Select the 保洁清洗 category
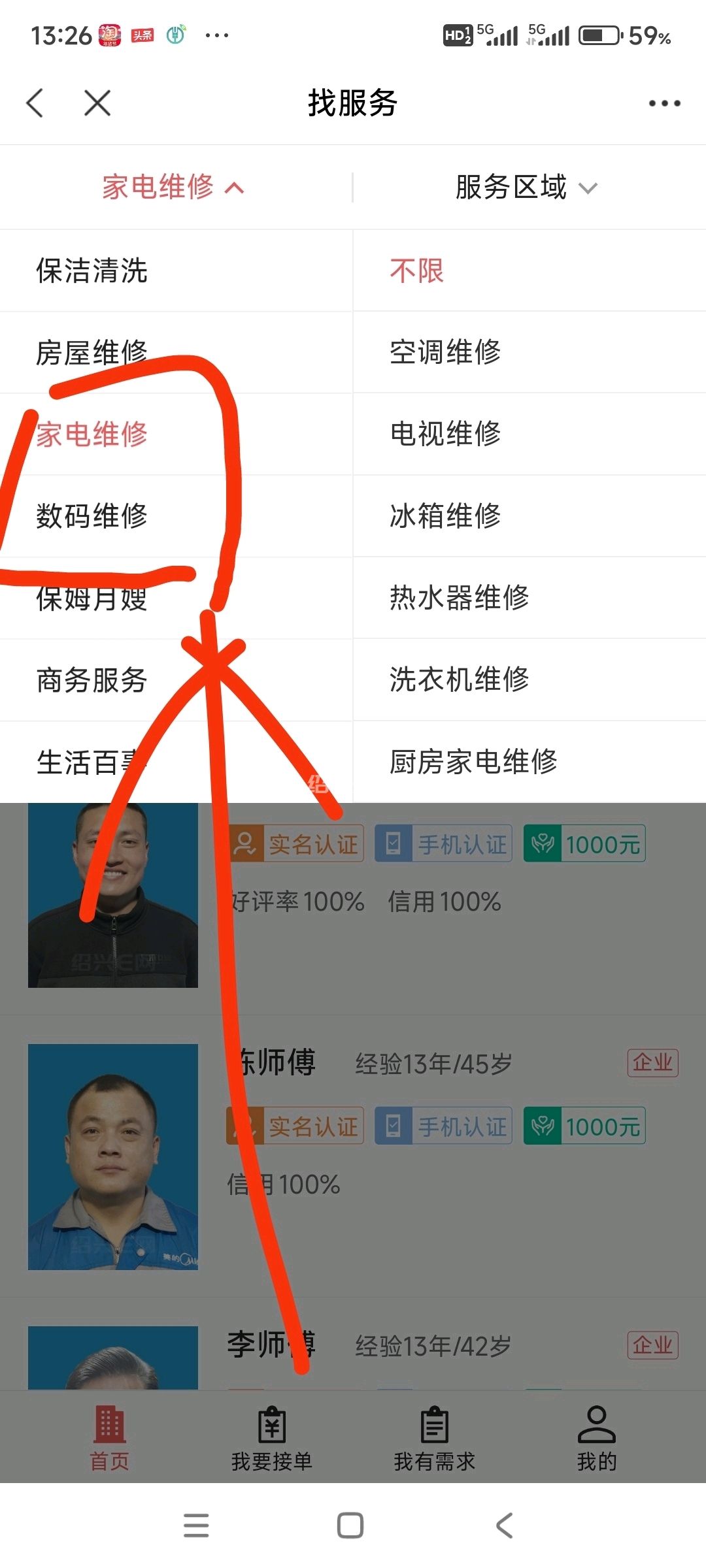 [92, 270]
